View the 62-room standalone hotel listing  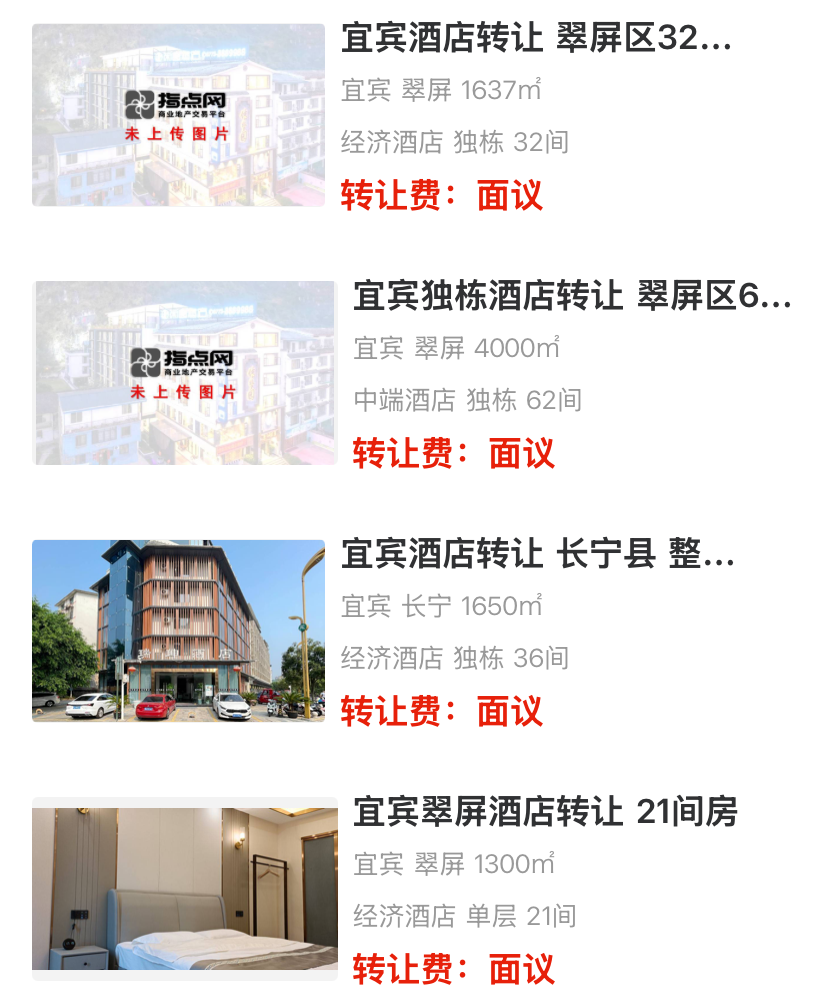(x=571, y=297)
